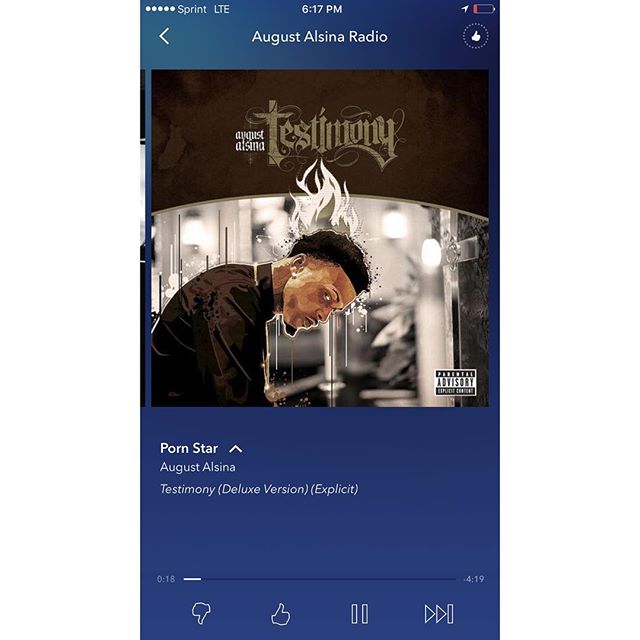Go back from August Alsina Radio
640x640 pixels.
point(164,37)
